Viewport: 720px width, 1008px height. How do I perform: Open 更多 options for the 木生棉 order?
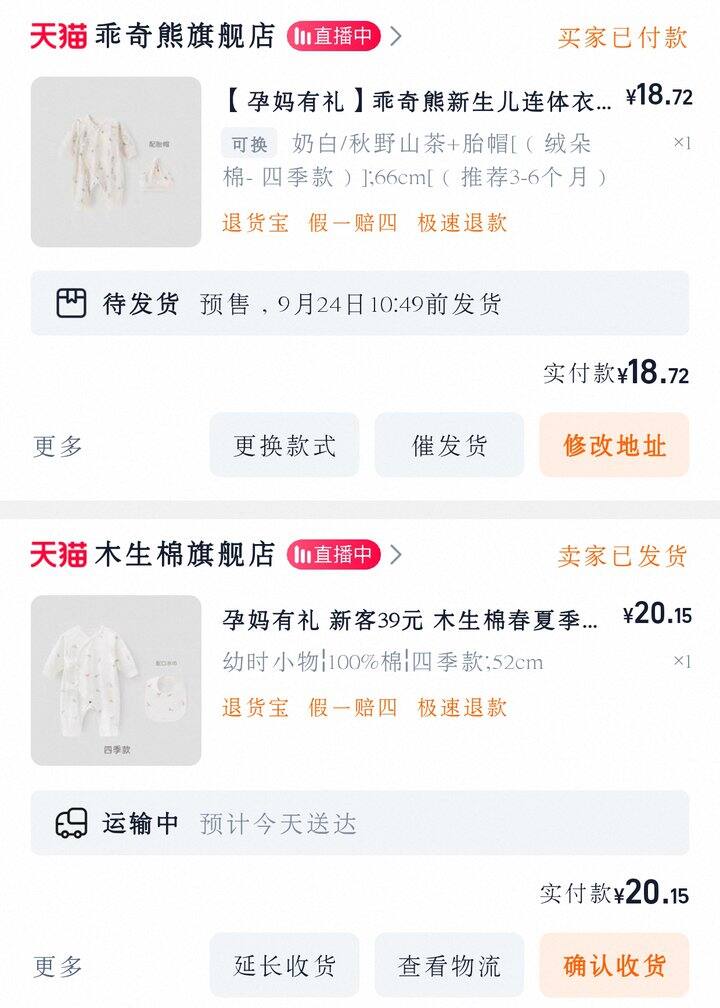point(58,966)
